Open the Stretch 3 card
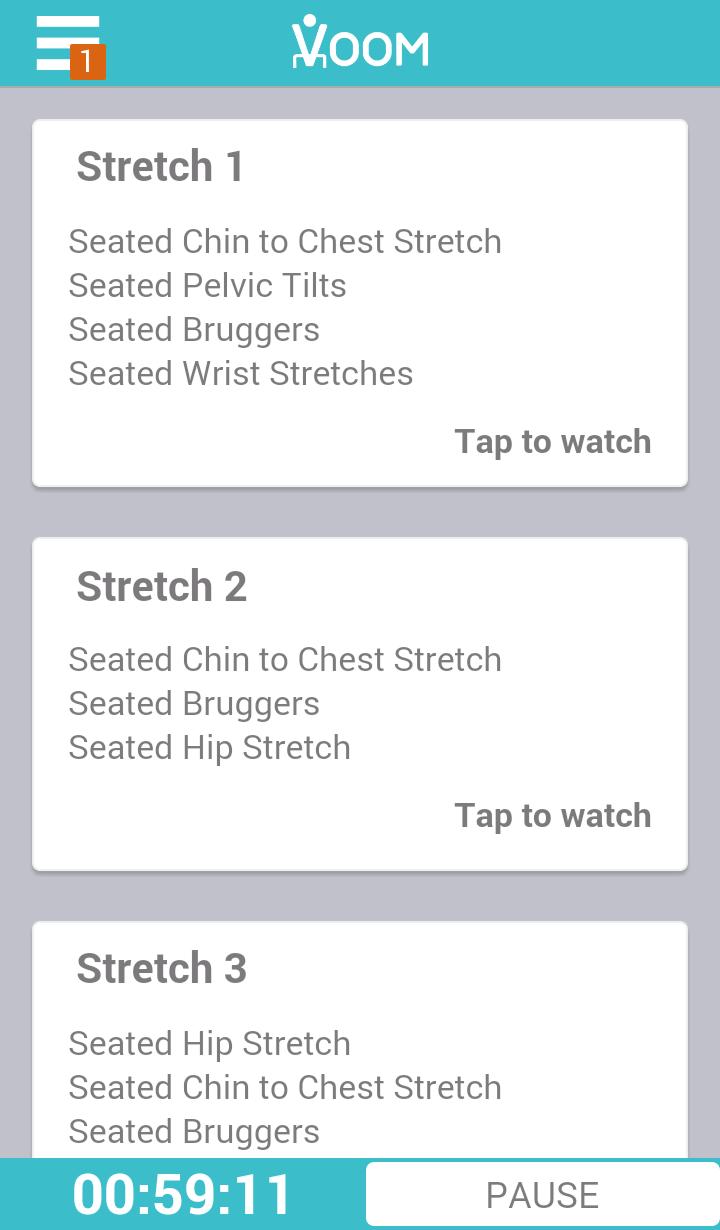This screenshot has height=1230, width=720. click(x=359, y=1040)
